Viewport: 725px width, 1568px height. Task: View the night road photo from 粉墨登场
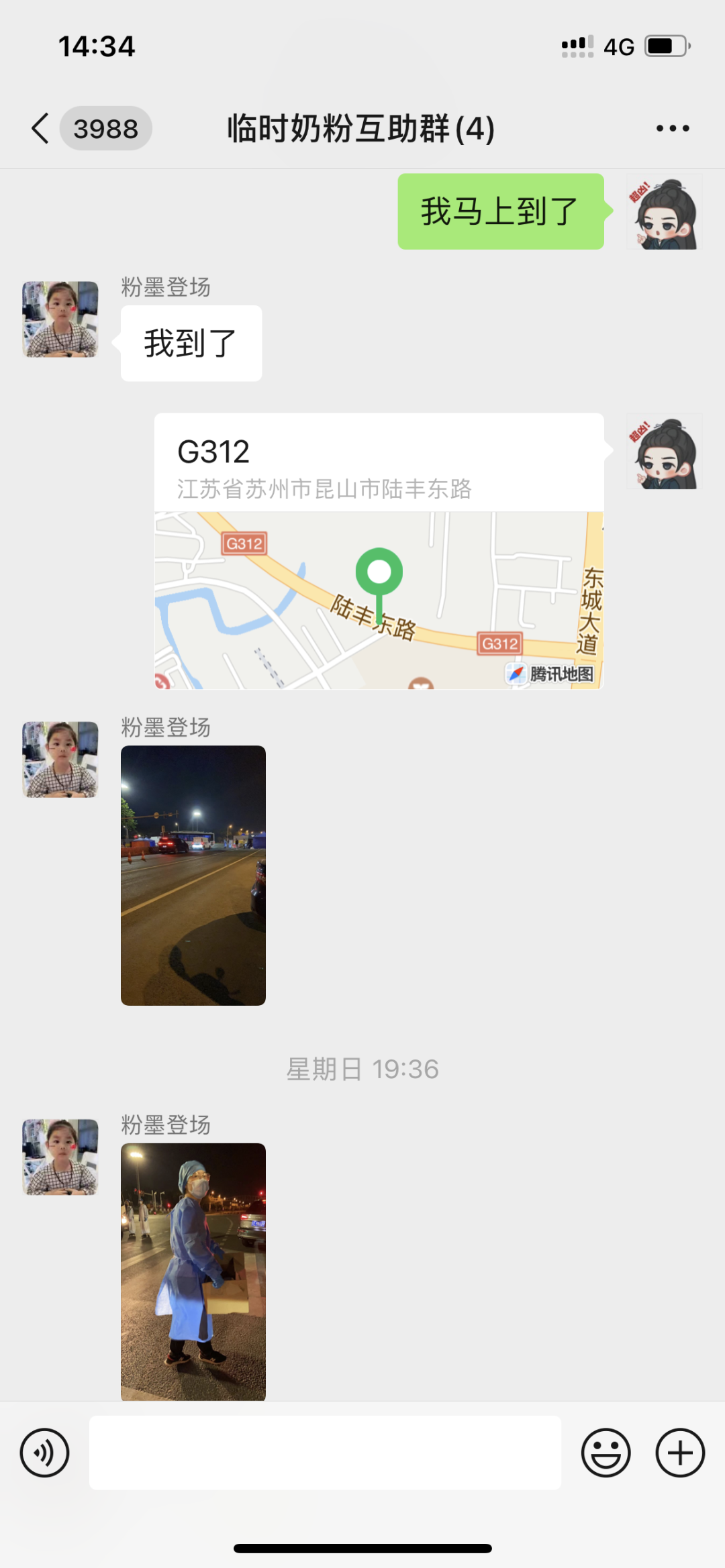[x=193, y=875]
